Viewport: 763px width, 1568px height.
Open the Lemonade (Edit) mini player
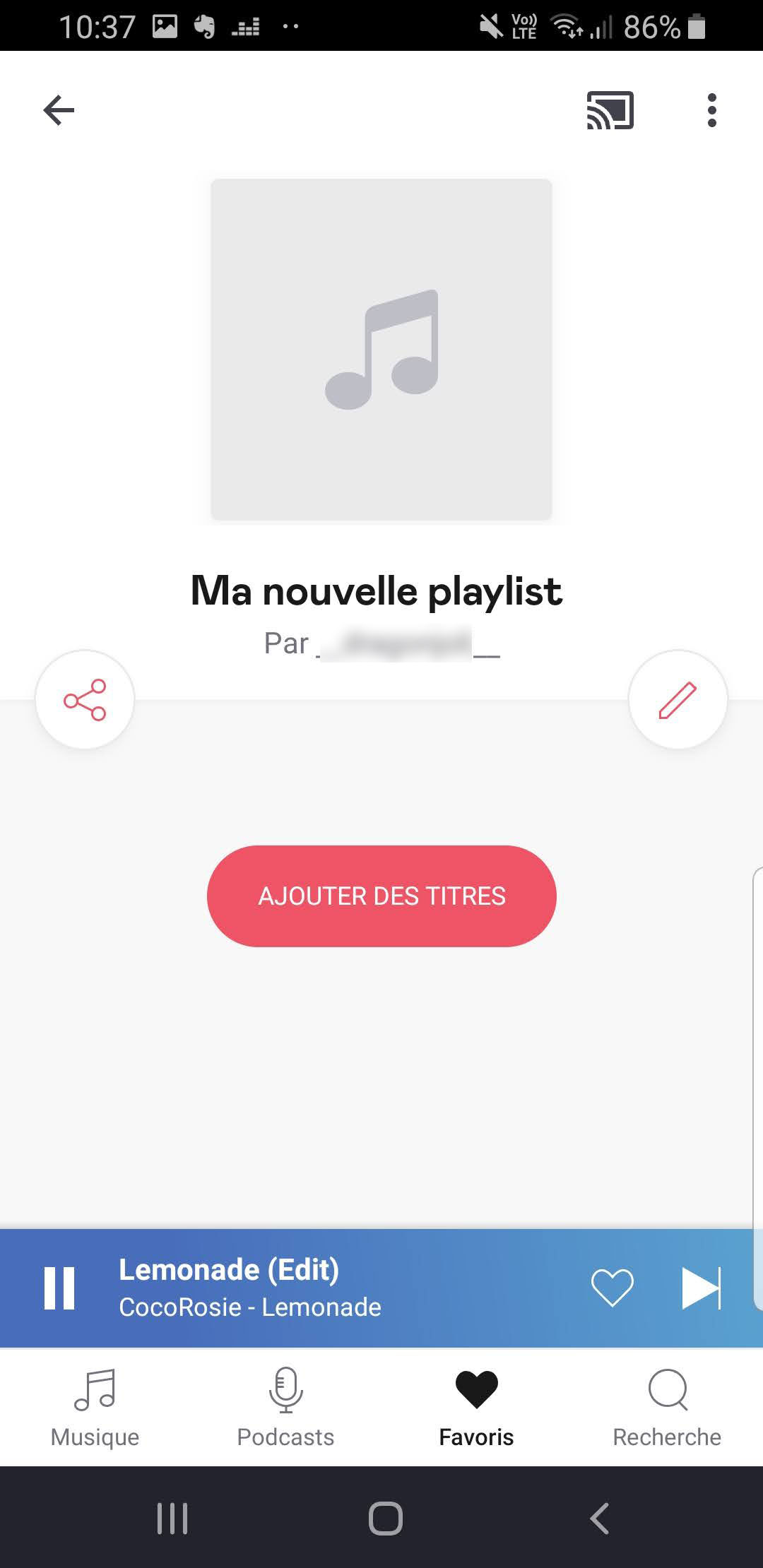coord(318,1288)
